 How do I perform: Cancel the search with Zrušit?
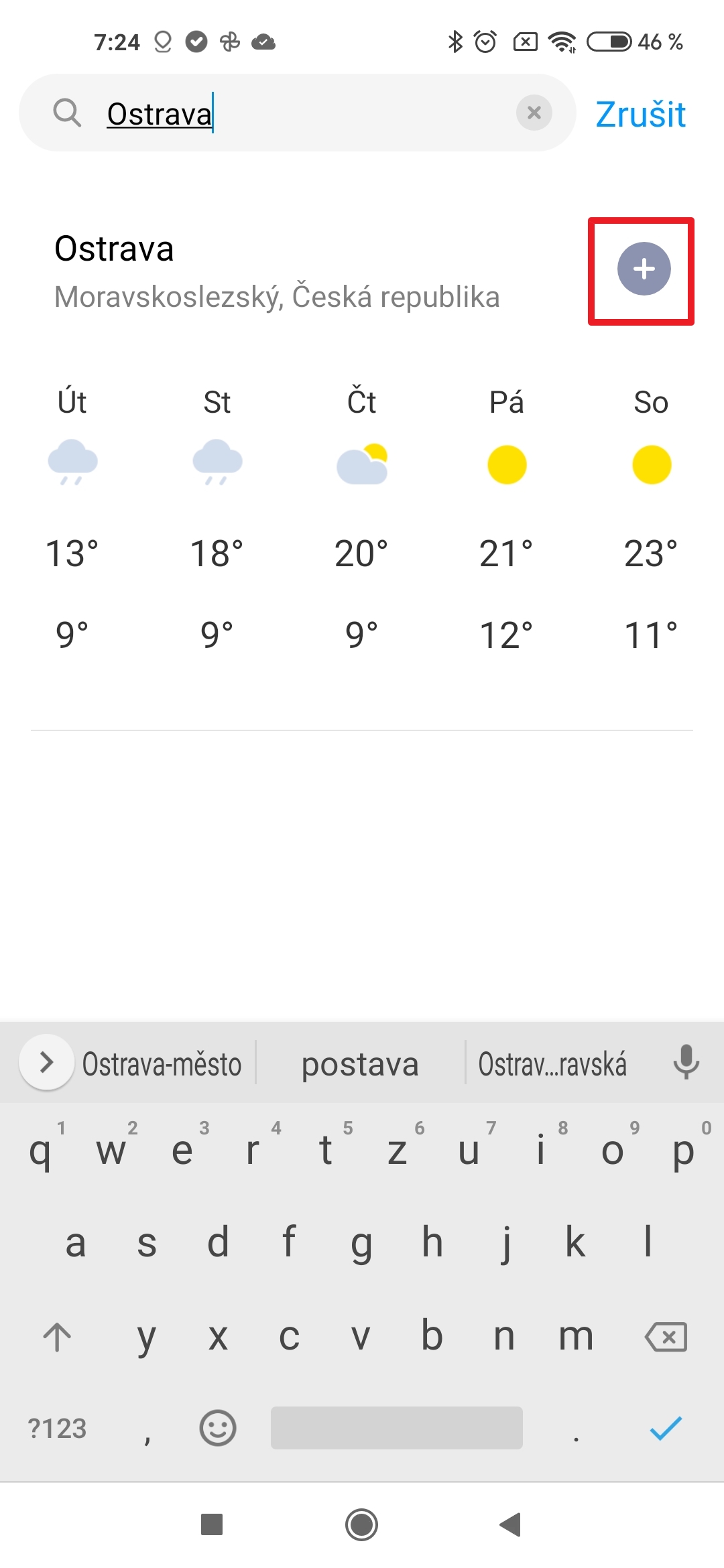640,114
